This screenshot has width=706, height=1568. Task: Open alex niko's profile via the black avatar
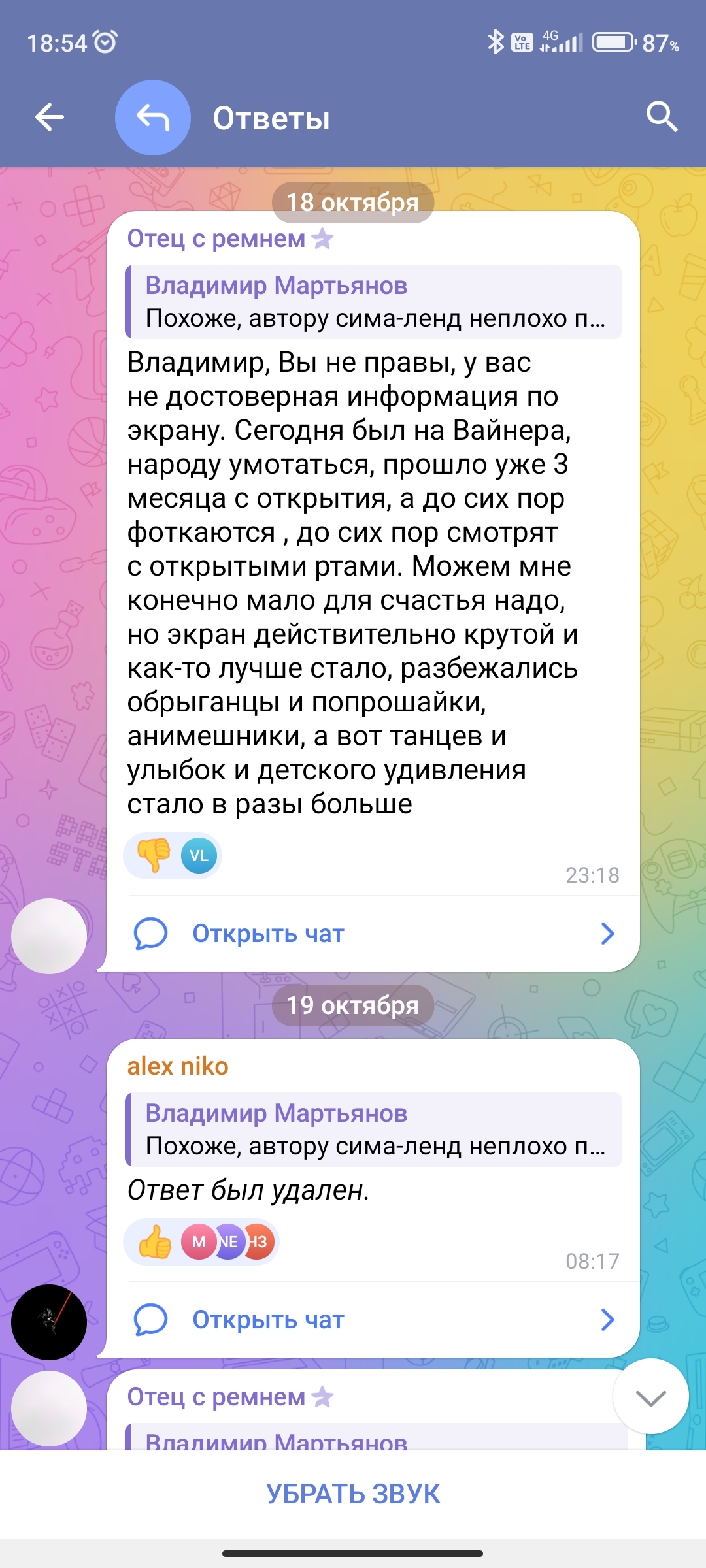(x=49, y=1322)
